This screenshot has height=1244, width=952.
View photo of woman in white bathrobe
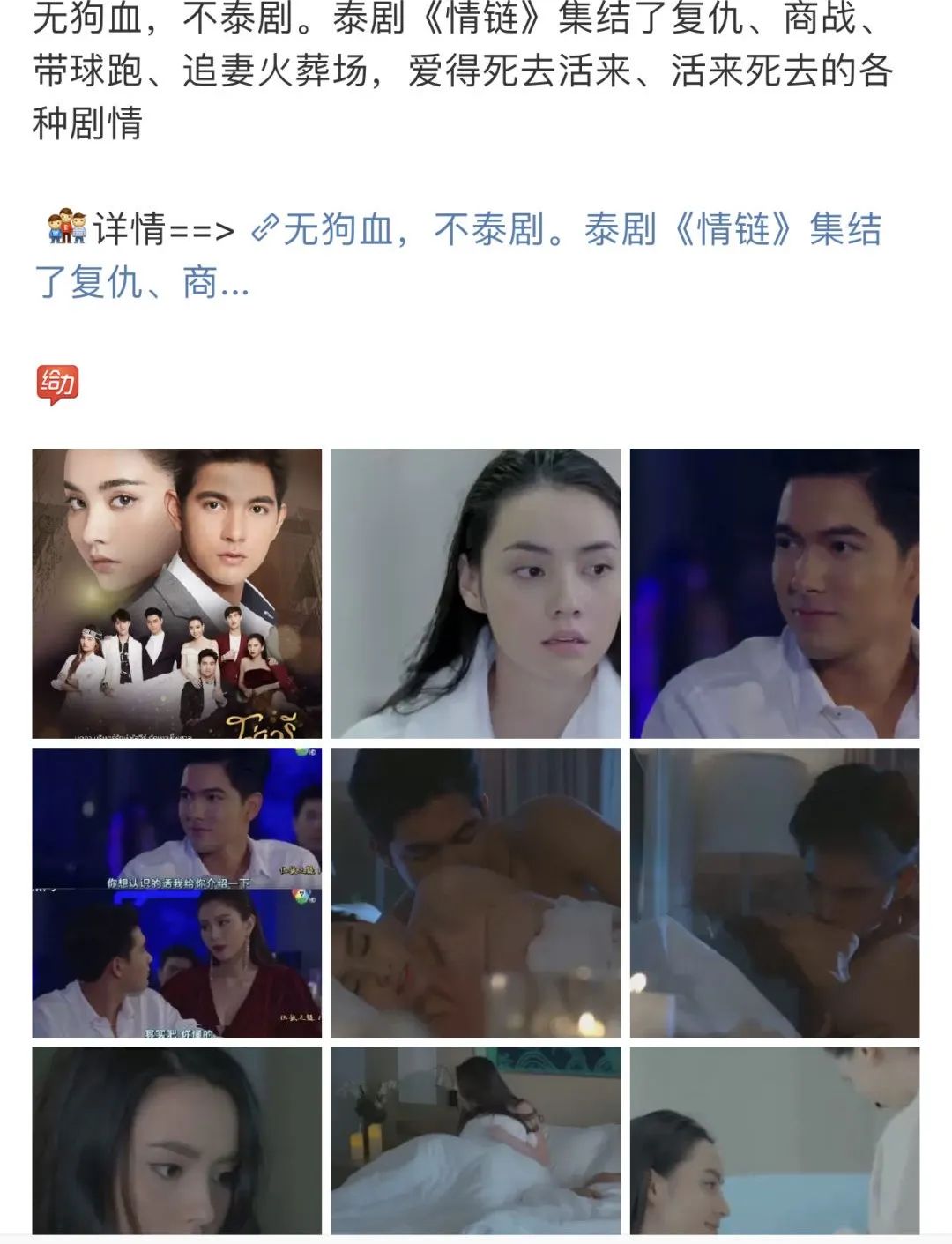coord(475,593)
